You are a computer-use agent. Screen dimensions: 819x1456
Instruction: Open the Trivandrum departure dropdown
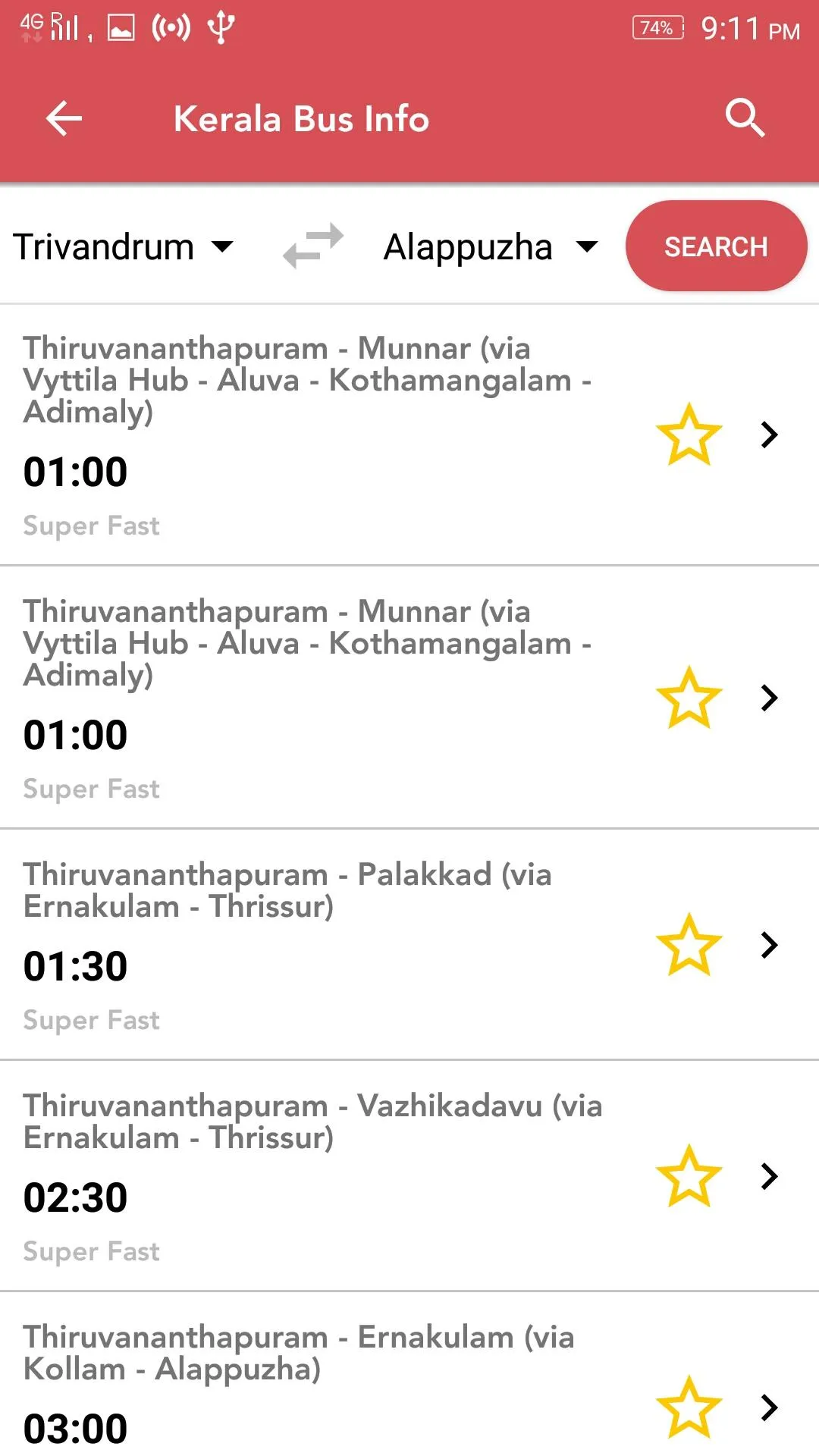click(x=125, y=246)
